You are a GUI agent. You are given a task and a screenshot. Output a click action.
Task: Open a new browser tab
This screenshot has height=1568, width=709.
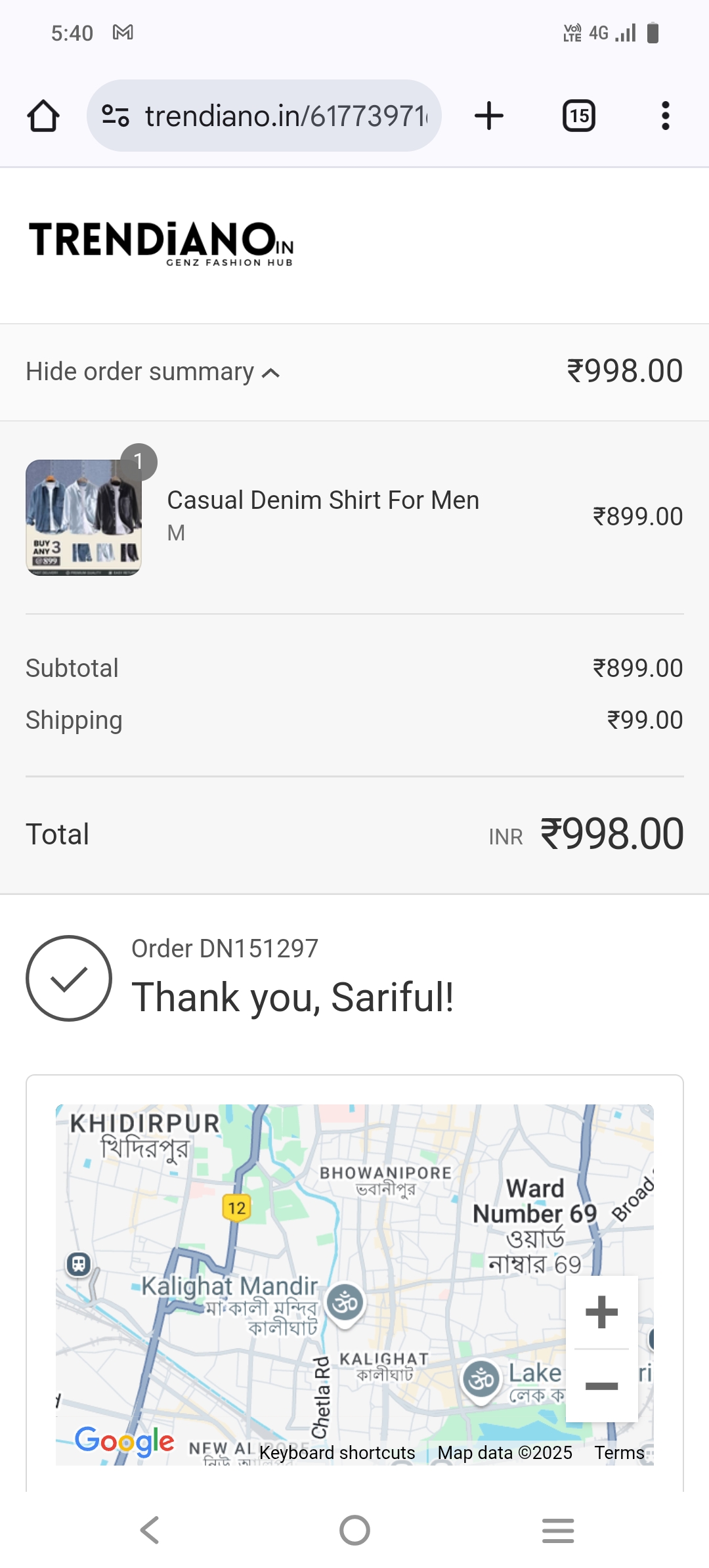489,116
